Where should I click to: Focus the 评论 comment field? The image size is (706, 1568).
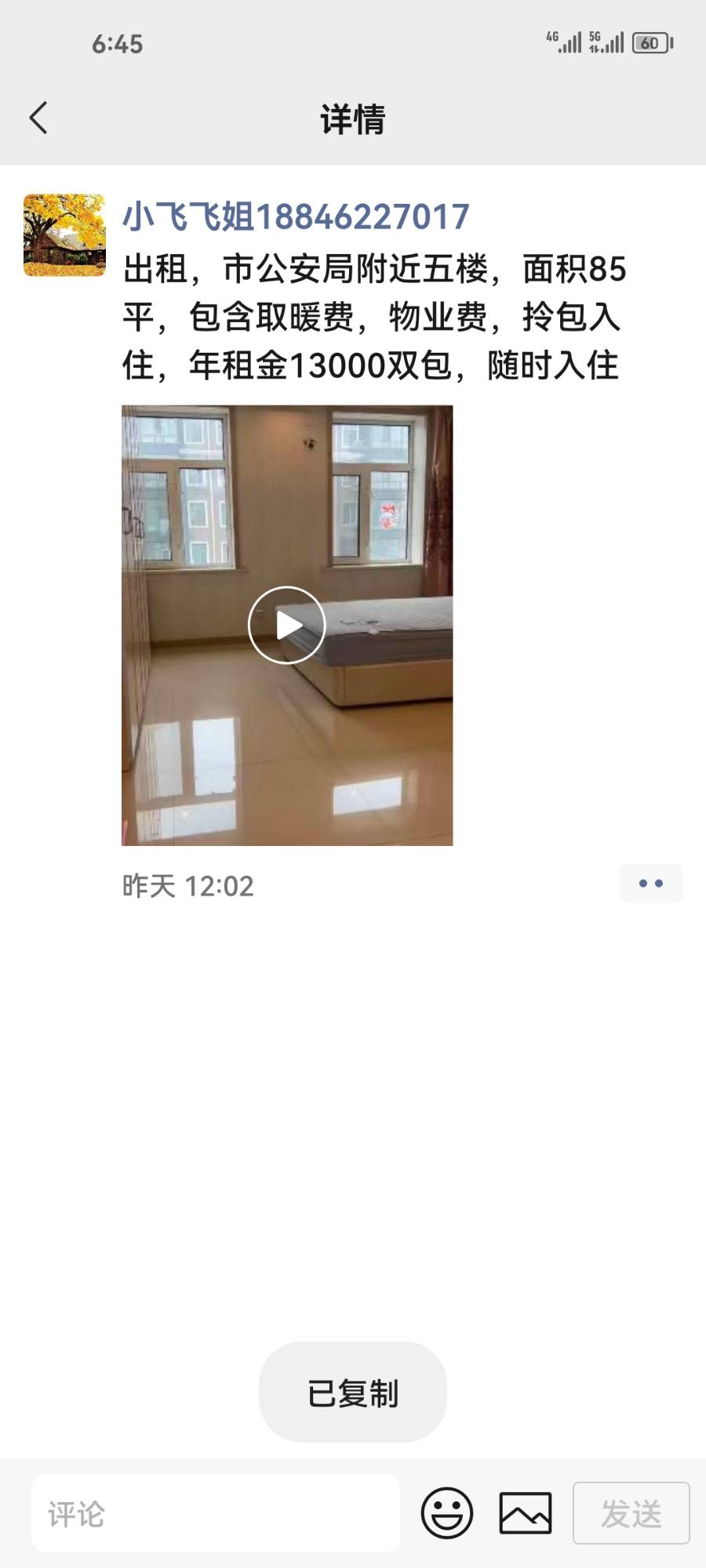[216, 1513]
